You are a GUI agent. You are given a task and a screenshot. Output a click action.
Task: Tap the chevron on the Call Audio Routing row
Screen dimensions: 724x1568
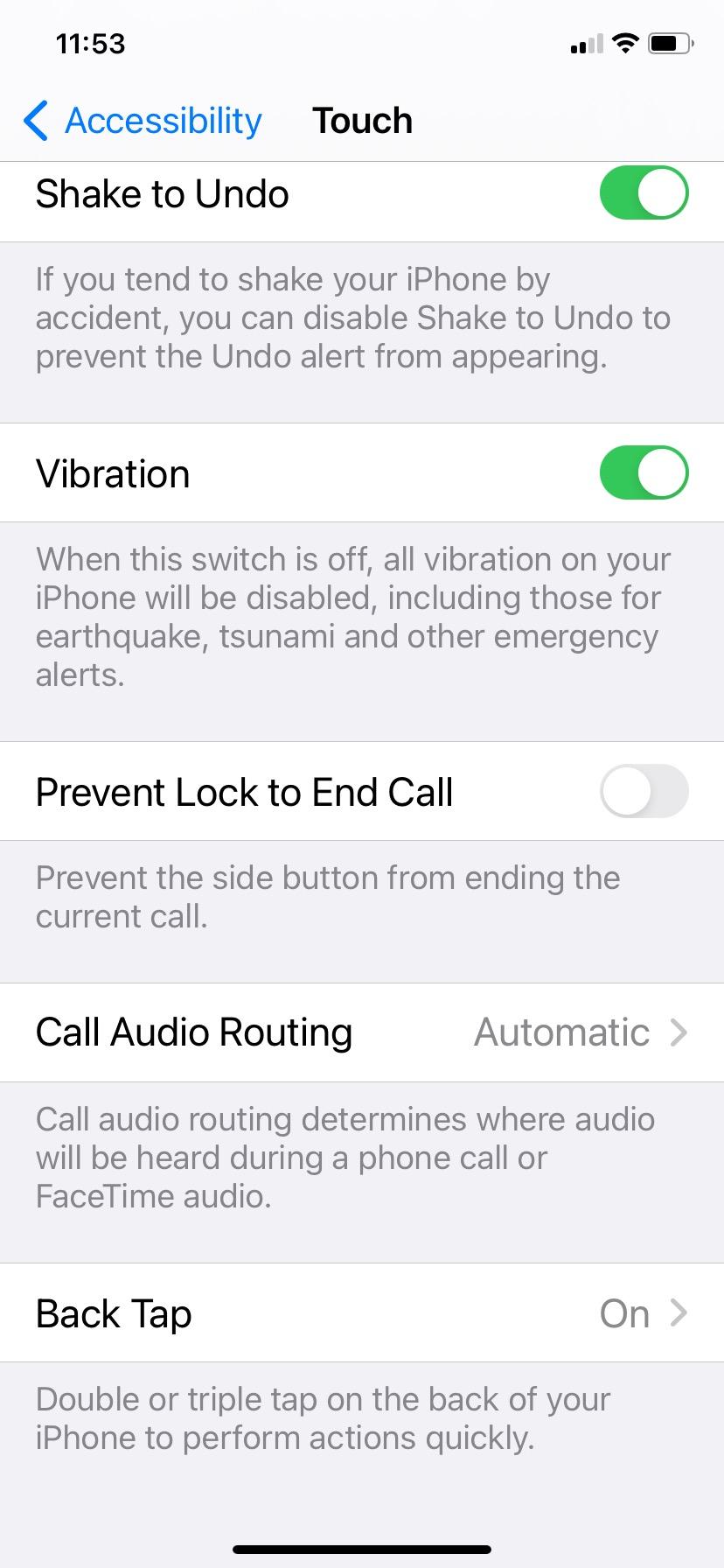point(679,1032)
